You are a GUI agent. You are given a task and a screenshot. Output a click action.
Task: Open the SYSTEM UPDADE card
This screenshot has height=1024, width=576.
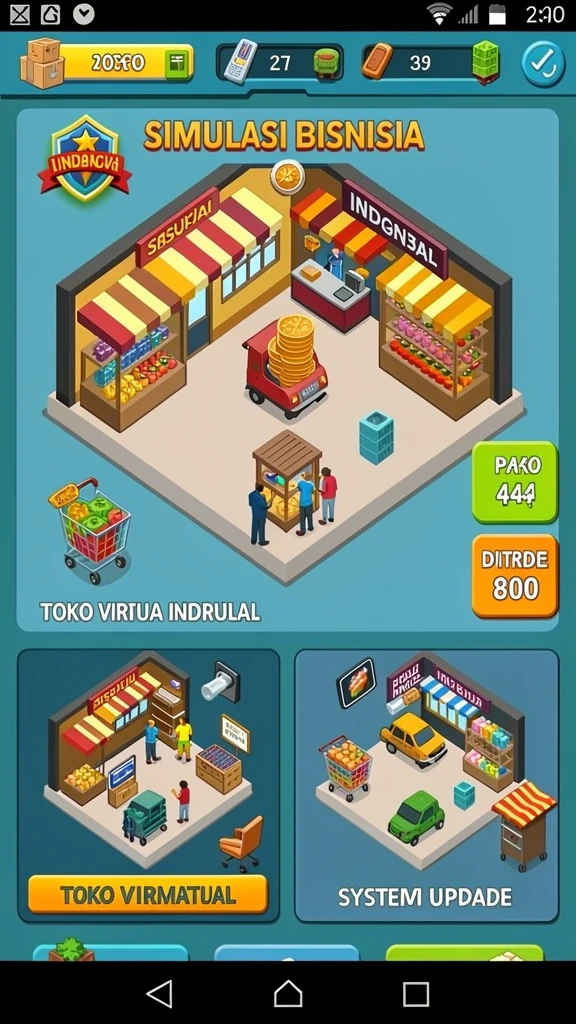pyautogui.click(x=426, y=785)
